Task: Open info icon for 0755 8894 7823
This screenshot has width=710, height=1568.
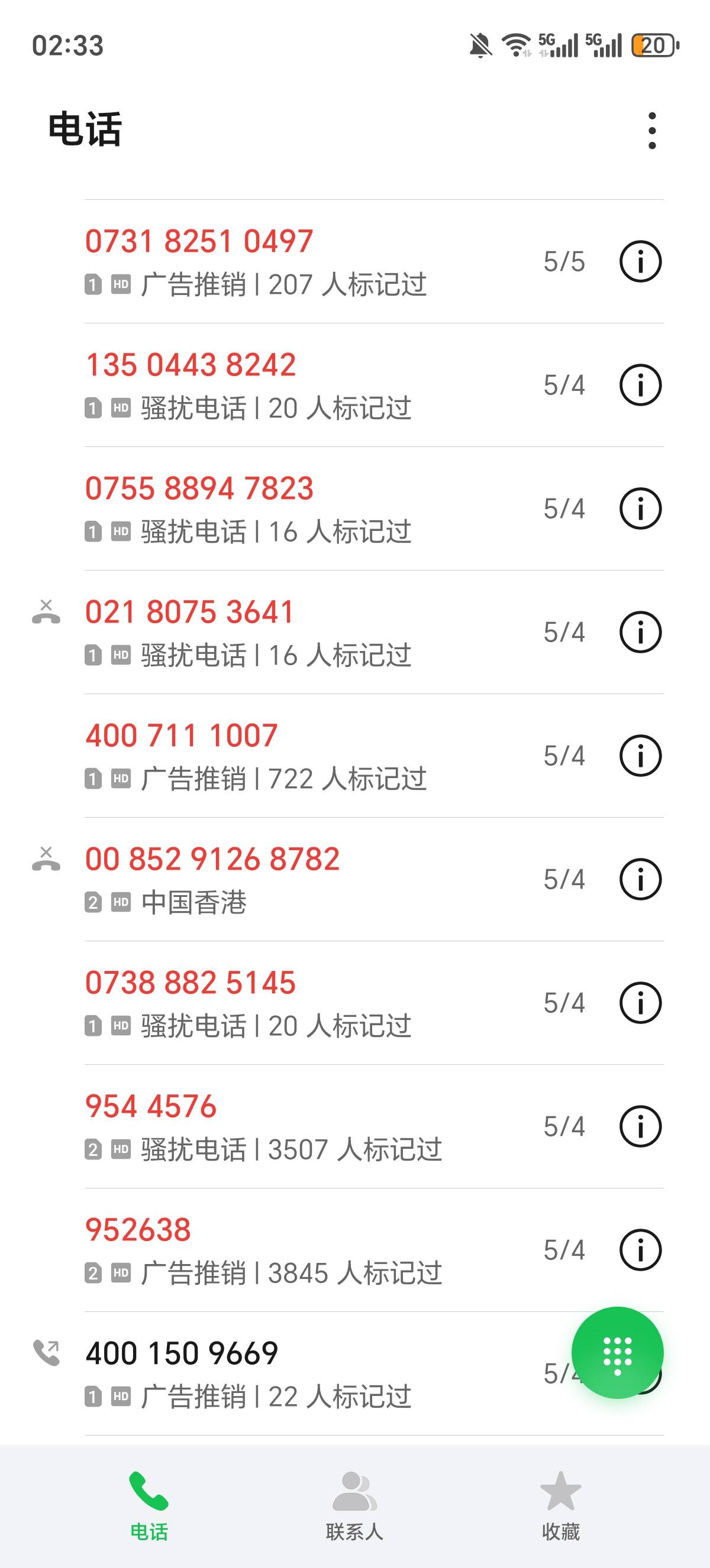Action: (x=640, y=508)
